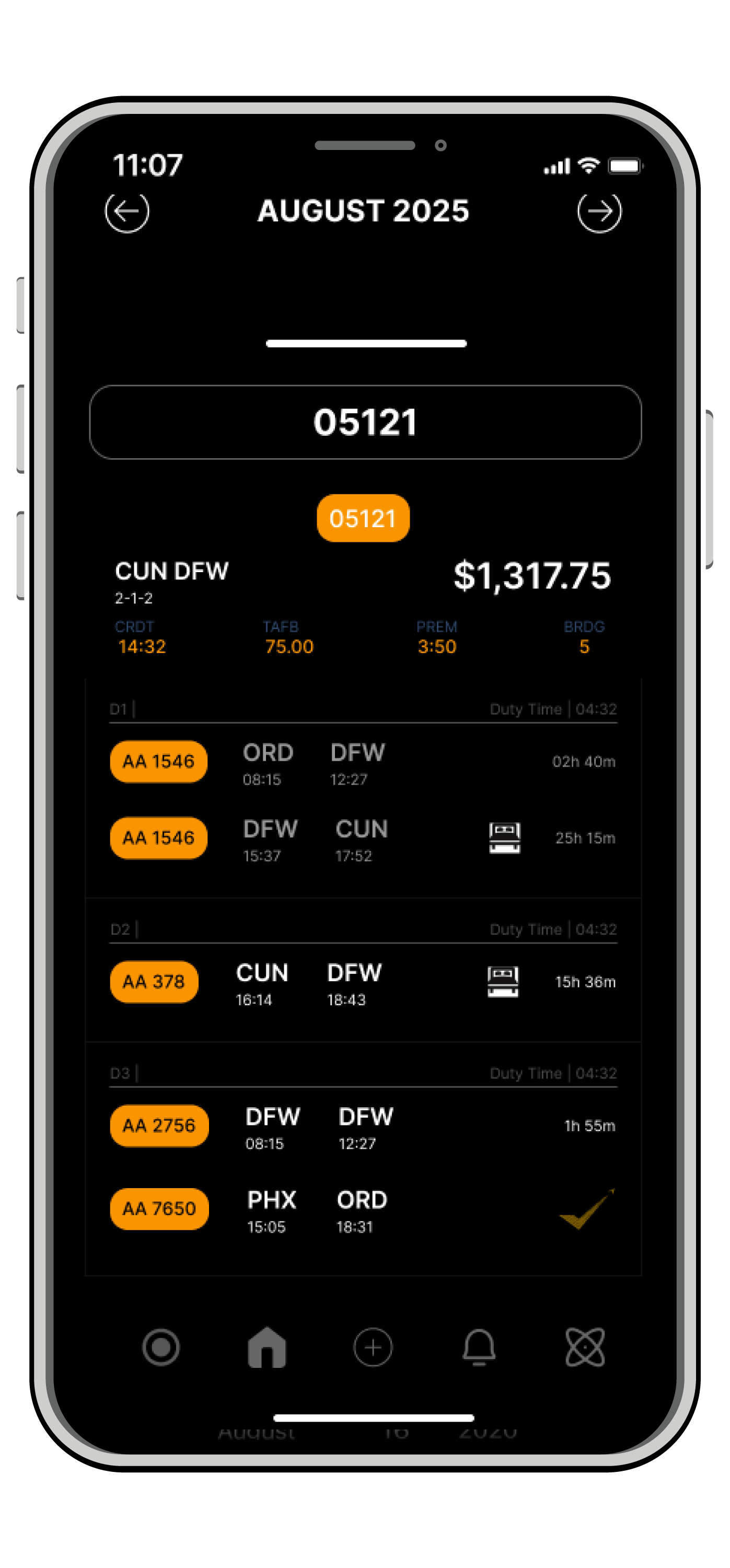Go to the next month
Image resolution: width=730 pixels, height=1568 pixels.
coord(599,213)
